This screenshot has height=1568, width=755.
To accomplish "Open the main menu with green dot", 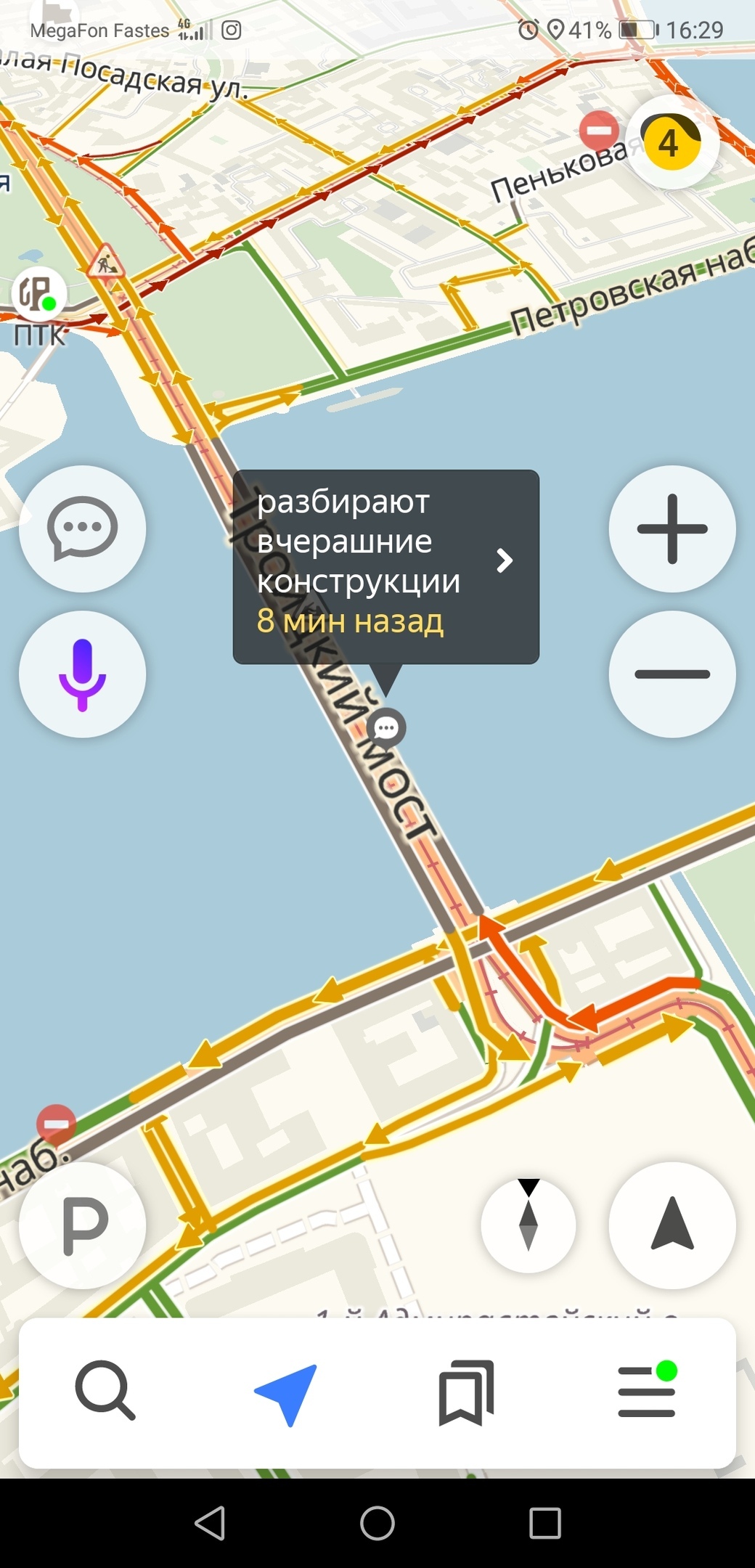I will (x=646, y=1392).
